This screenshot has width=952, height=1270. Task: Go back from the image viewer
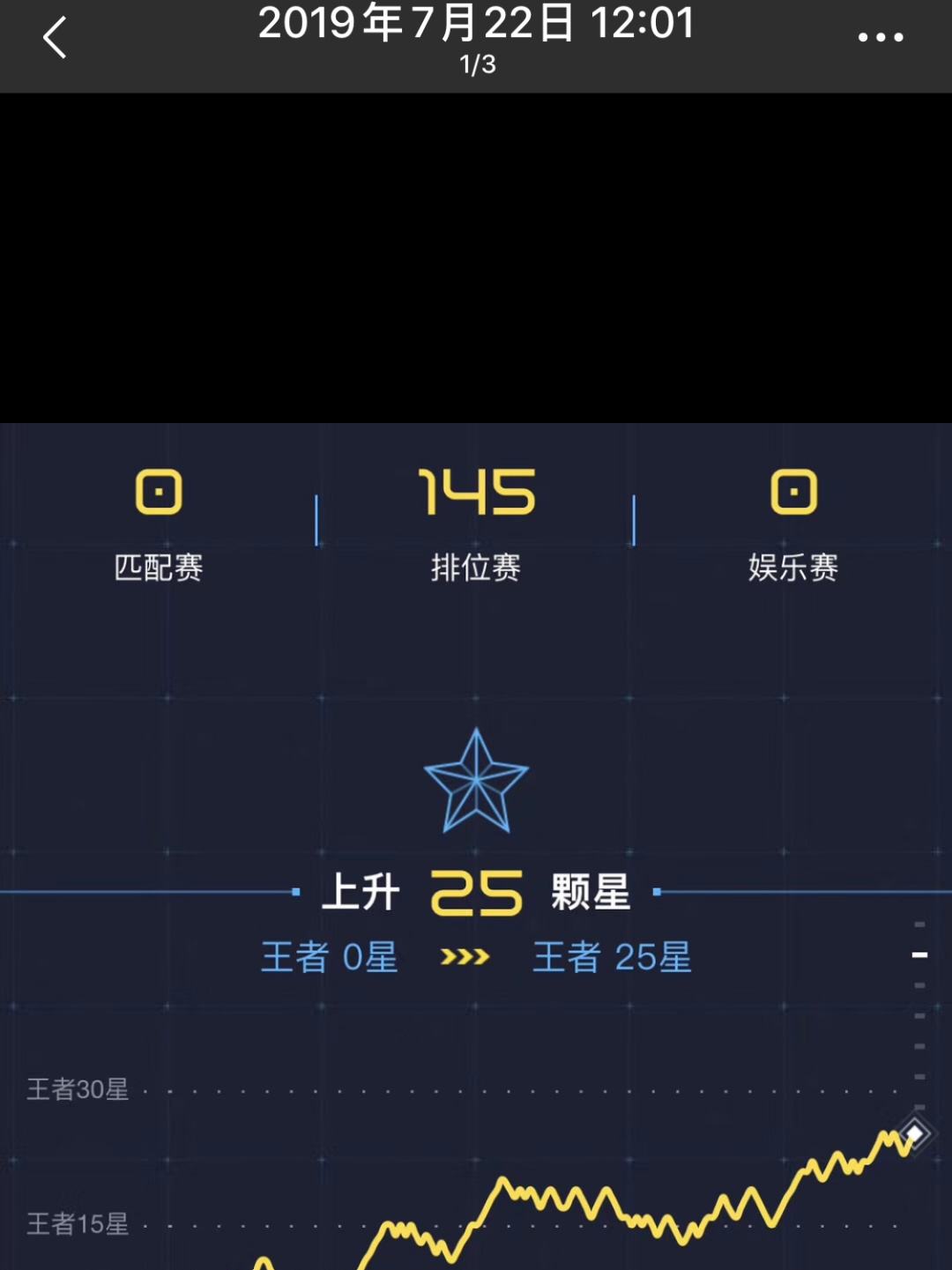[x=55, y=39]
